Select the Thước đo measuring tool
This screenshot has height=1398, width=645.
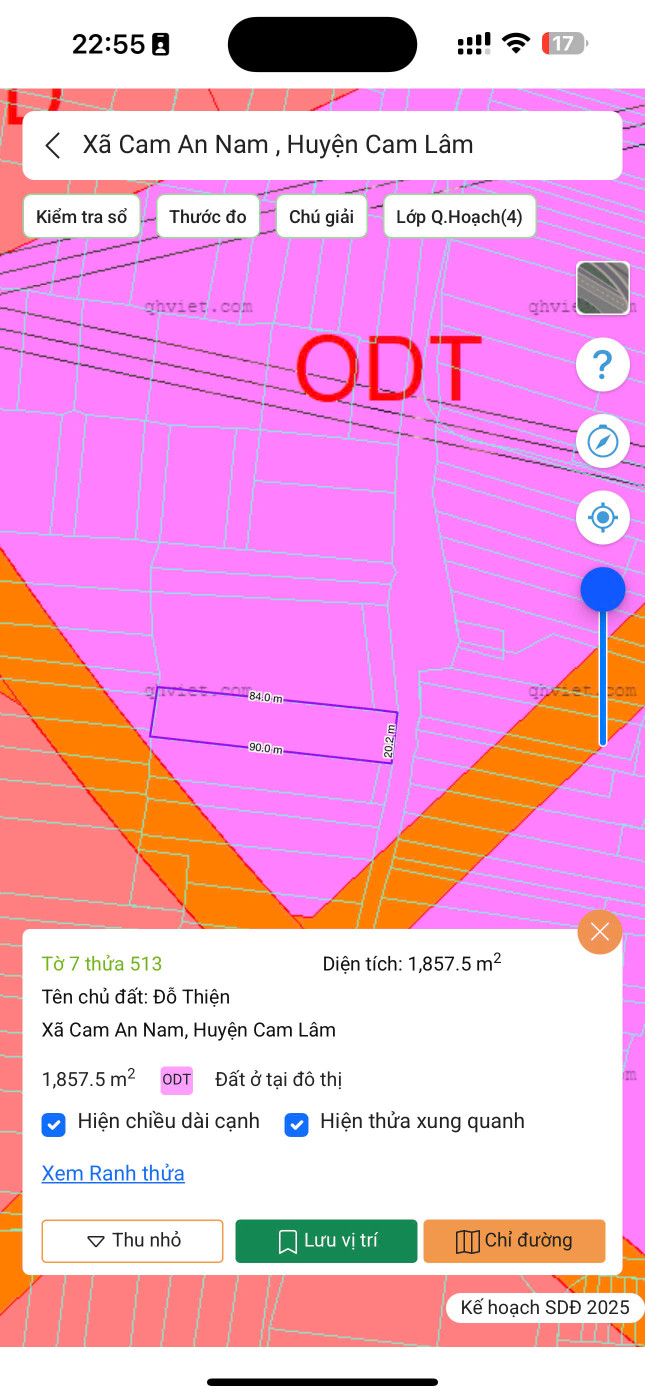pyautogui.click(x=208, y=217)
